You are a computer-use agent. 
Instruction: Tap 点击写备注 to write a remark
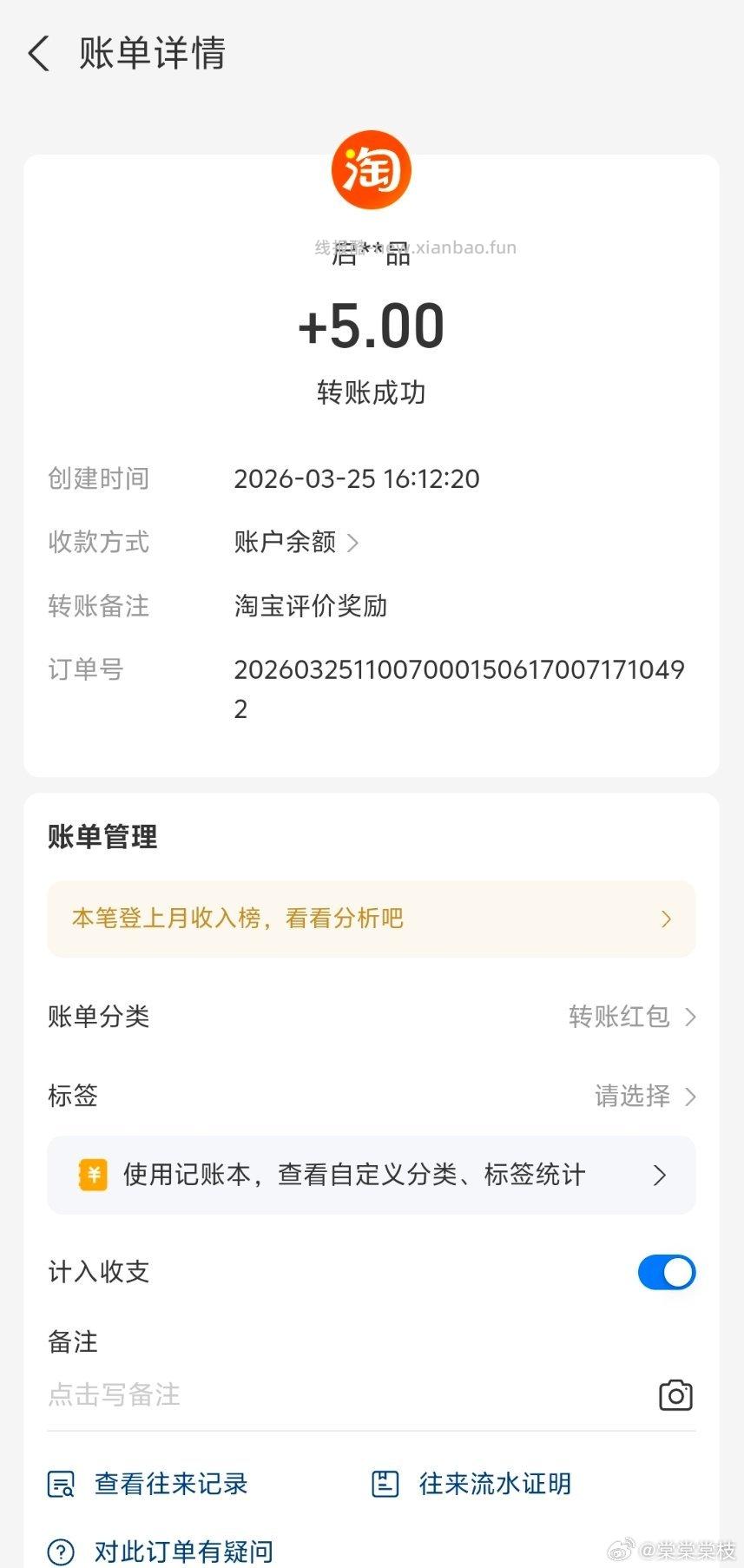coord(113,1395)
